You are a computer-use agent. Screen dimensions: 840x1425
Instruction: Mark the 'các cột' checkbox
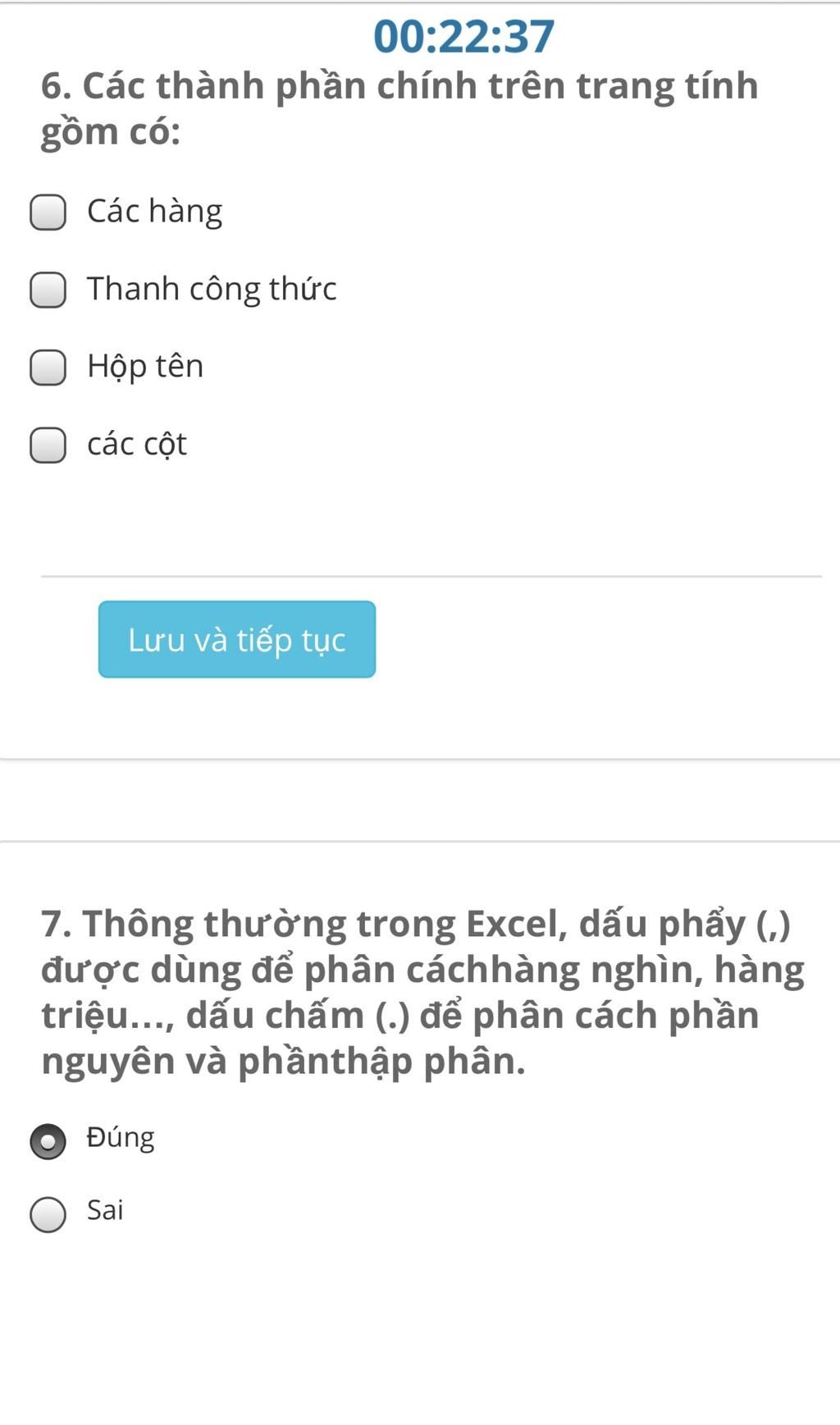(x=48, y=445)
